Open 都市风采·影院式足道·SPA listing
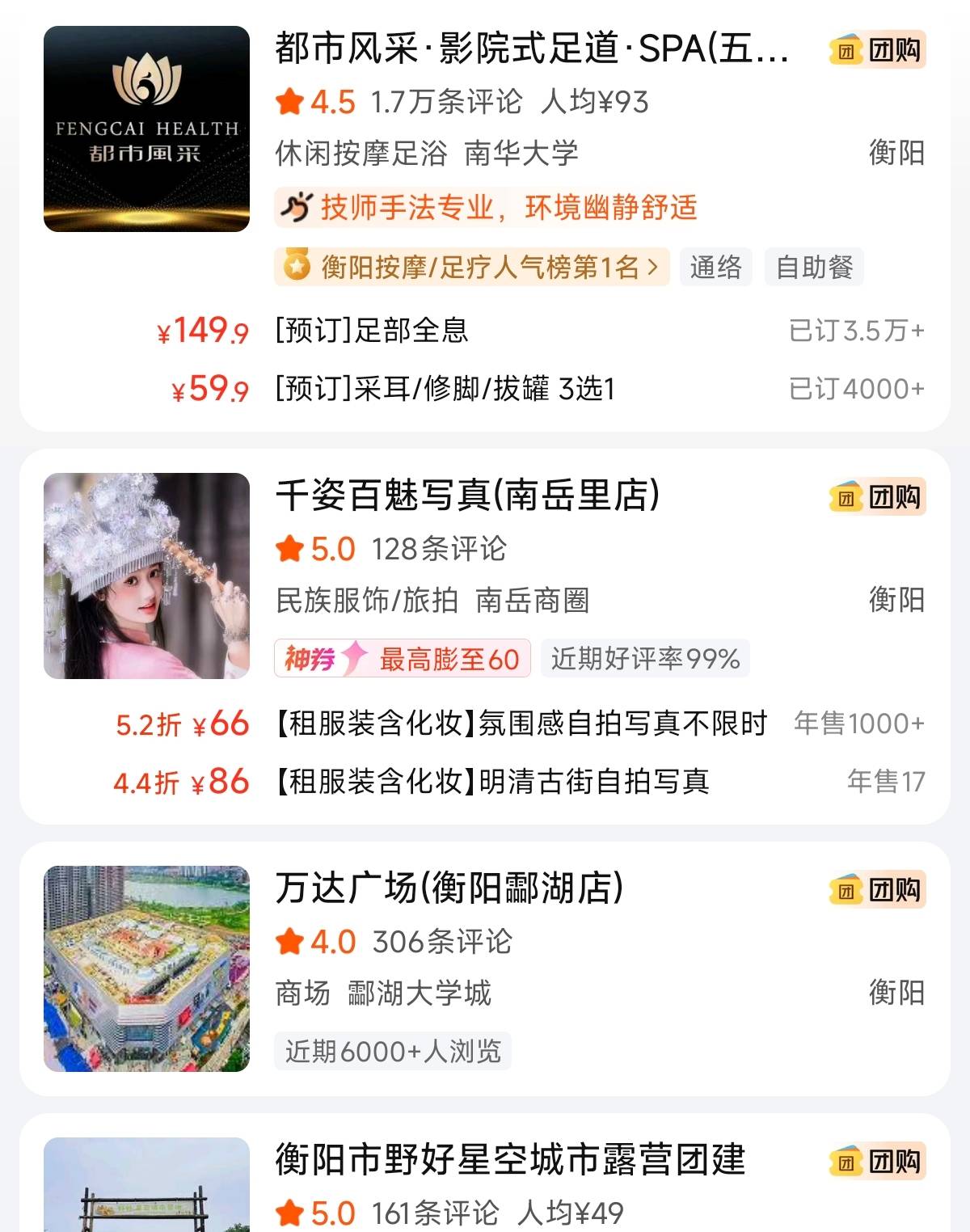 pyautogui.click(x=532, y=49)
